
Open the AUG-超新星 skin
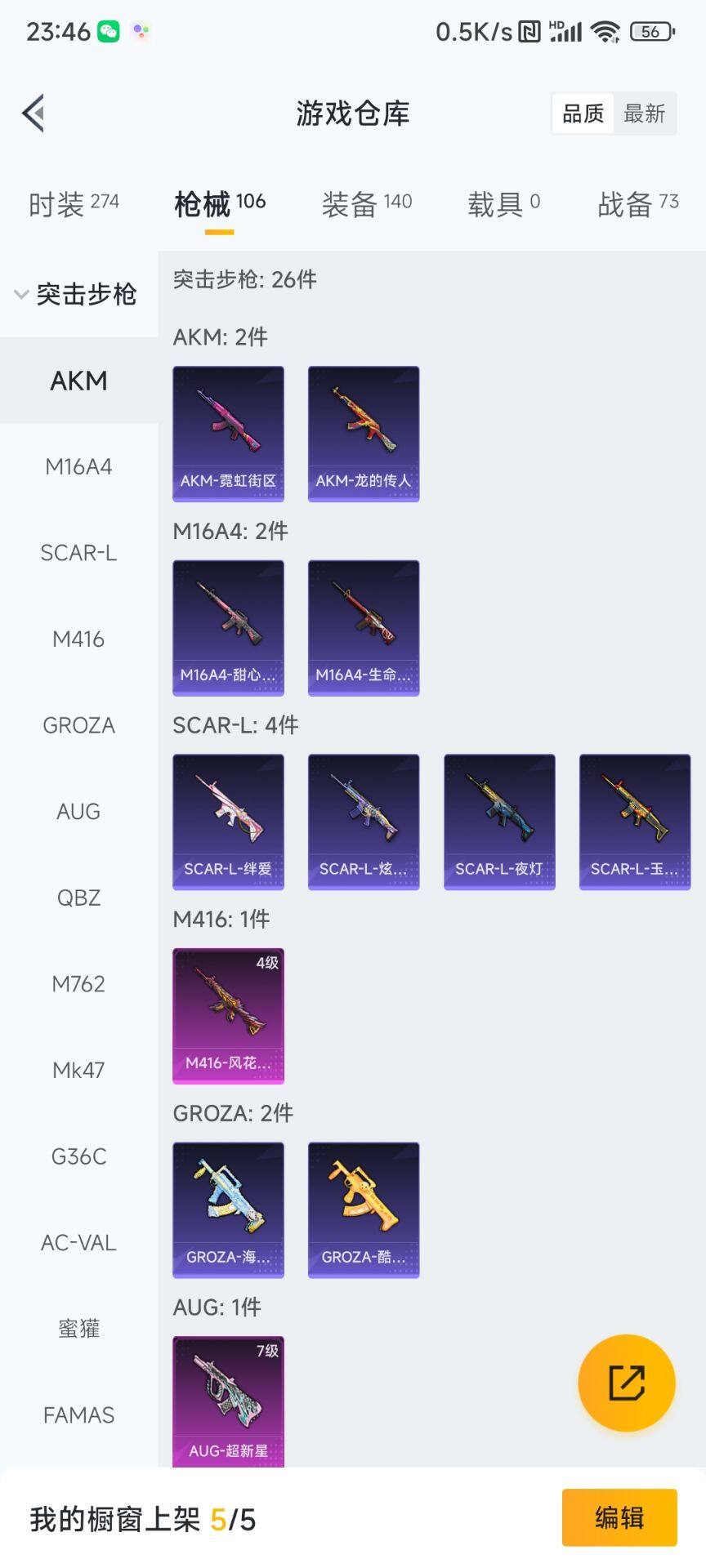[228, 1401]
